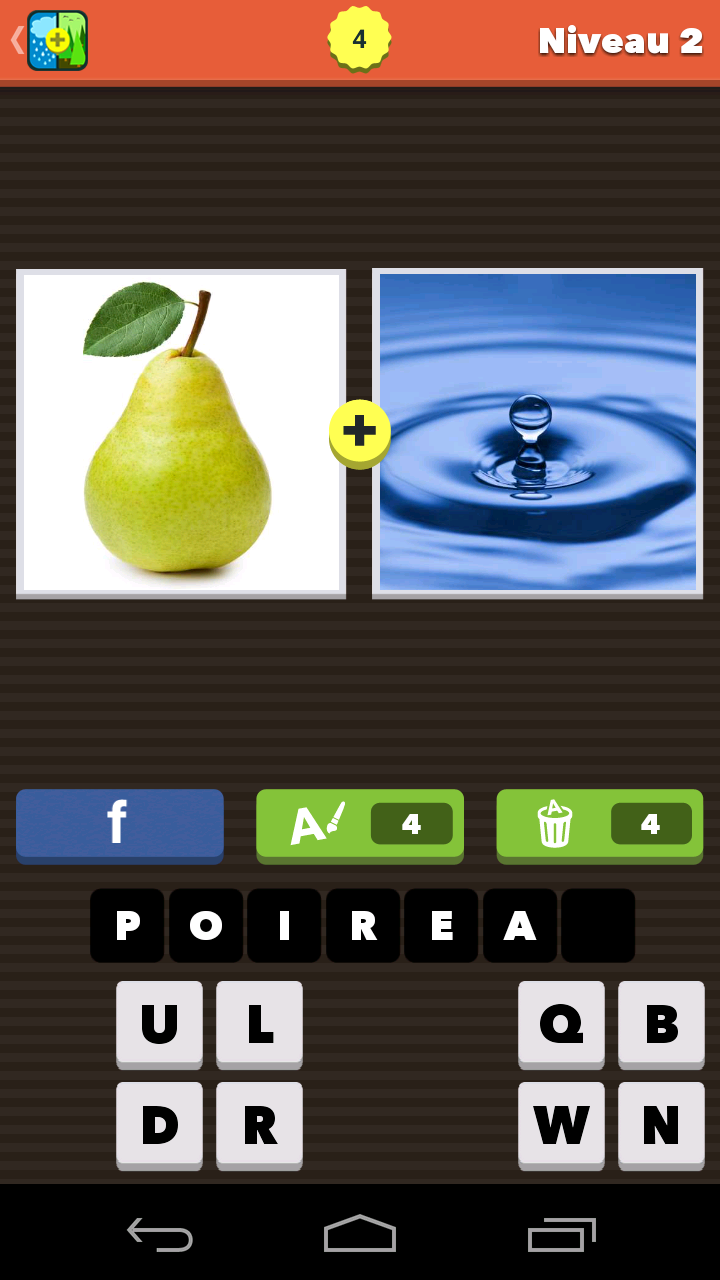Select the letter W tile
Image resolution: width=720 pixels, height=1280 pixels.
click(561, 1123)
